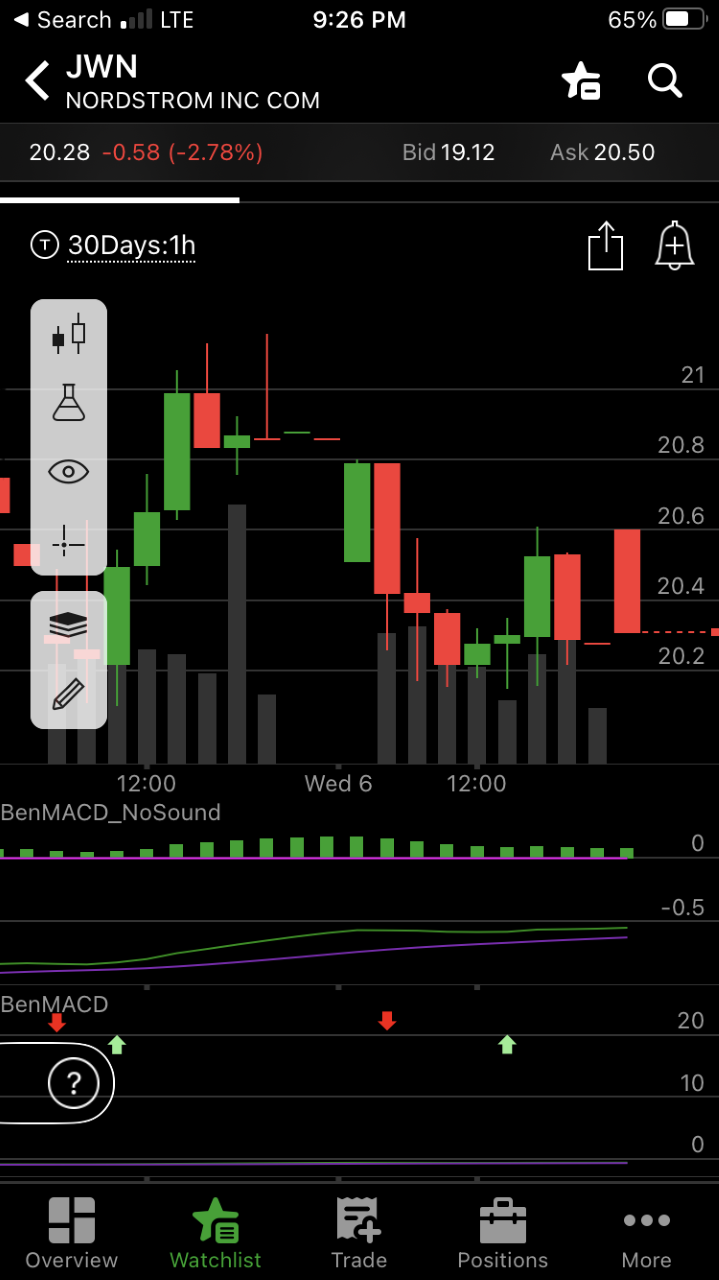View the Positions tab
719x1280 pixels.
click(x=502, y=1233)
